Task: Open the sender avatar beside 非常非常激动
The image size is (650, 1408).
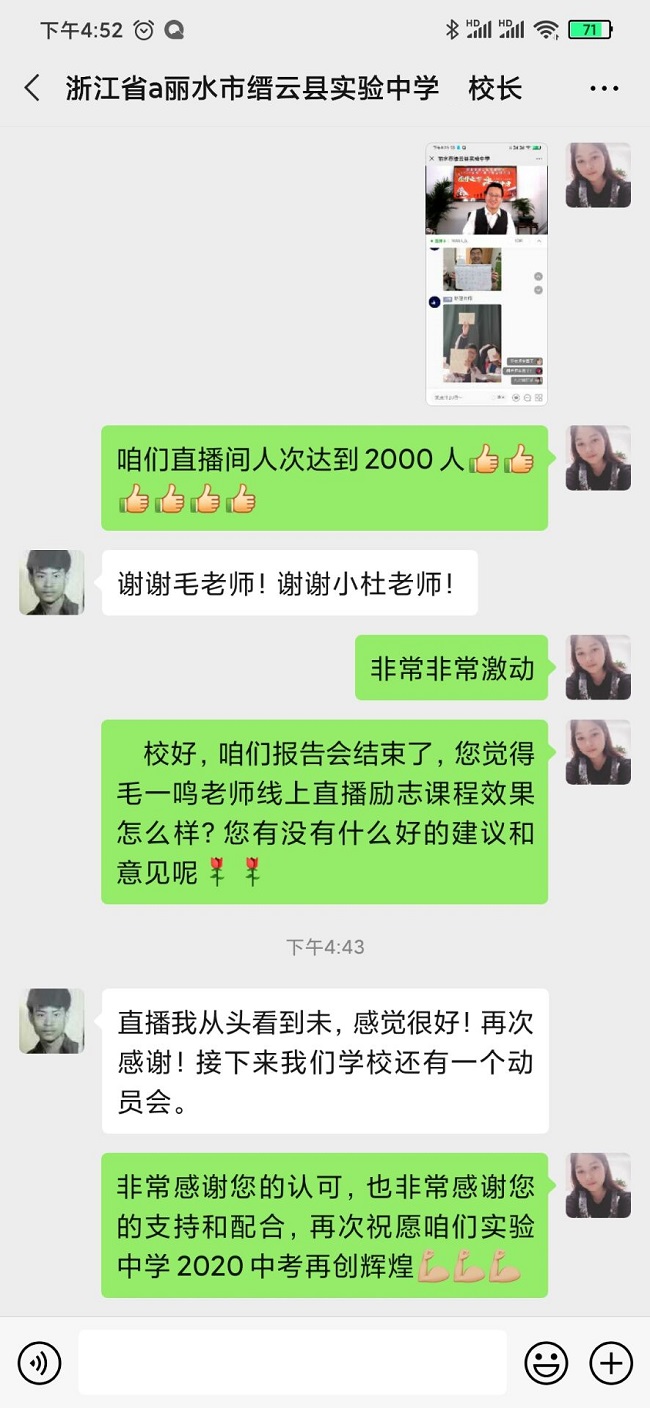Action: coord(598,667)
